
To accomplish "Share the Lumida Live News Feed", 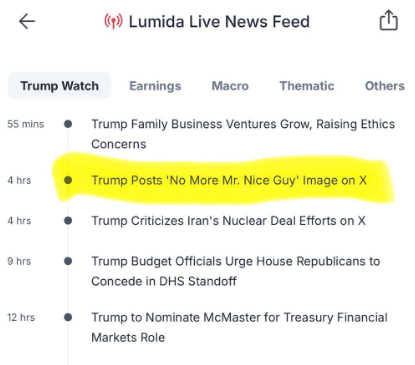I will pyautogui.click(x=389, y=20).
